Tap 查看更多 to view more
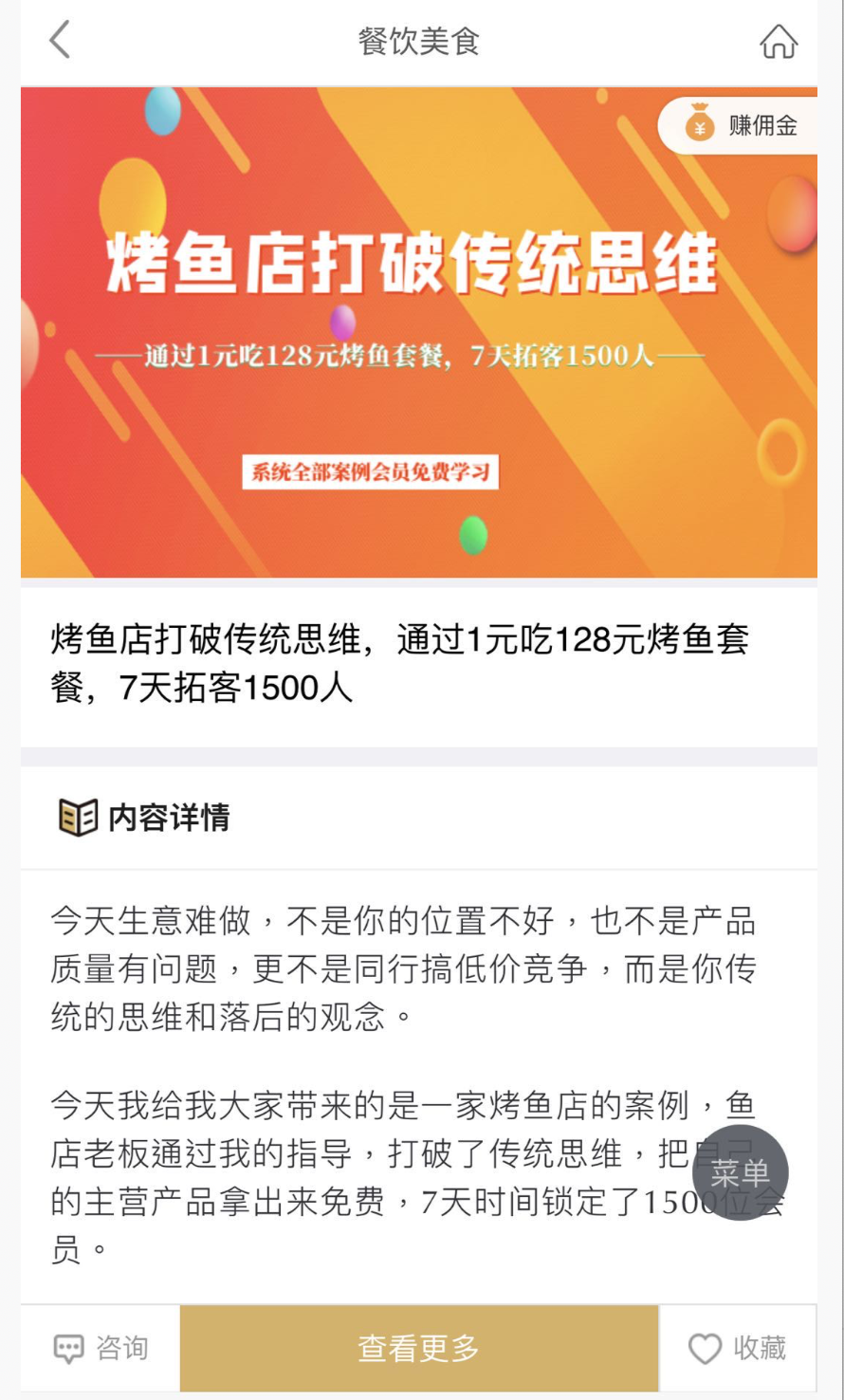The height and width of the screenshot is (1400, 844). (418, 1348)
